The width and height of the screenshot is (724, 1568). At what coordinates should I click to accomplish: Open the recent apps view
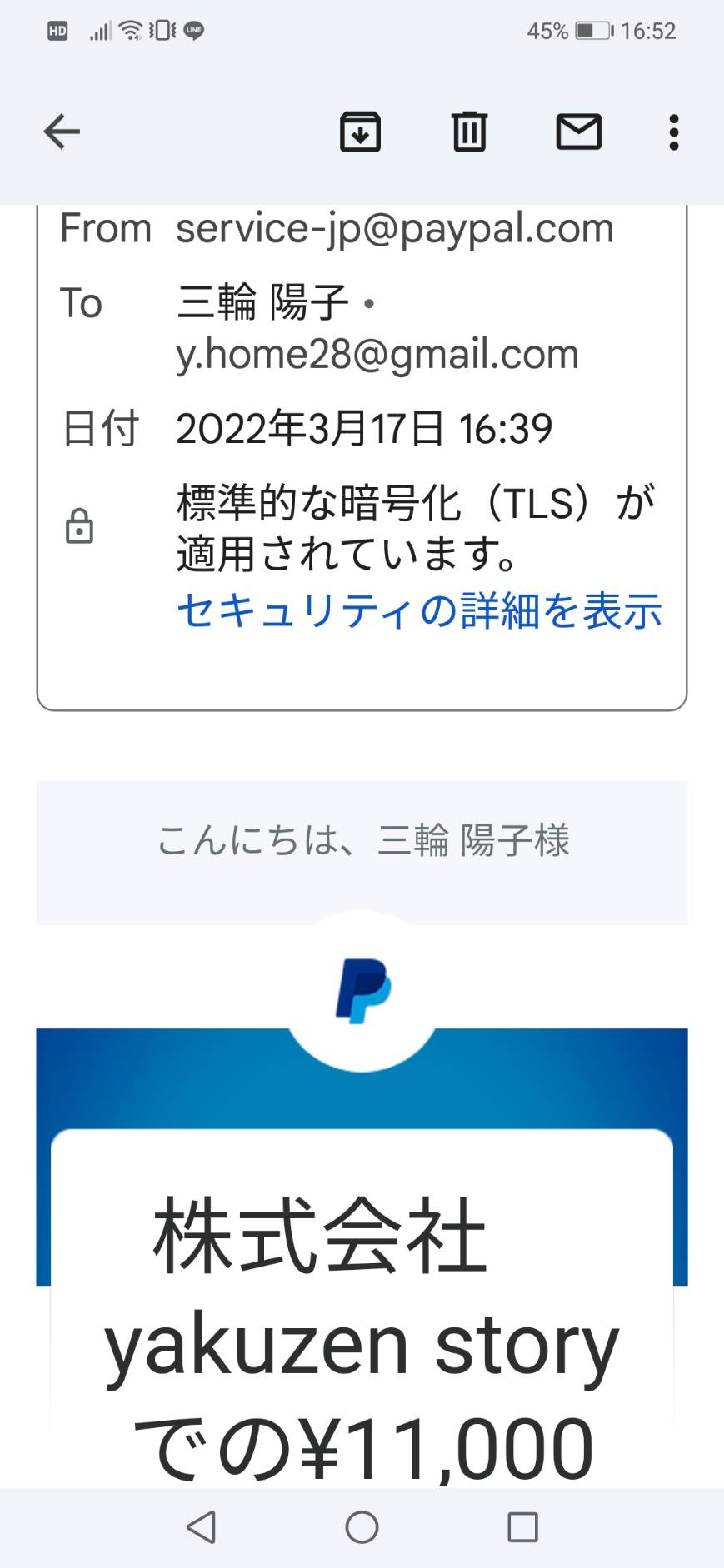[522, 1527]
